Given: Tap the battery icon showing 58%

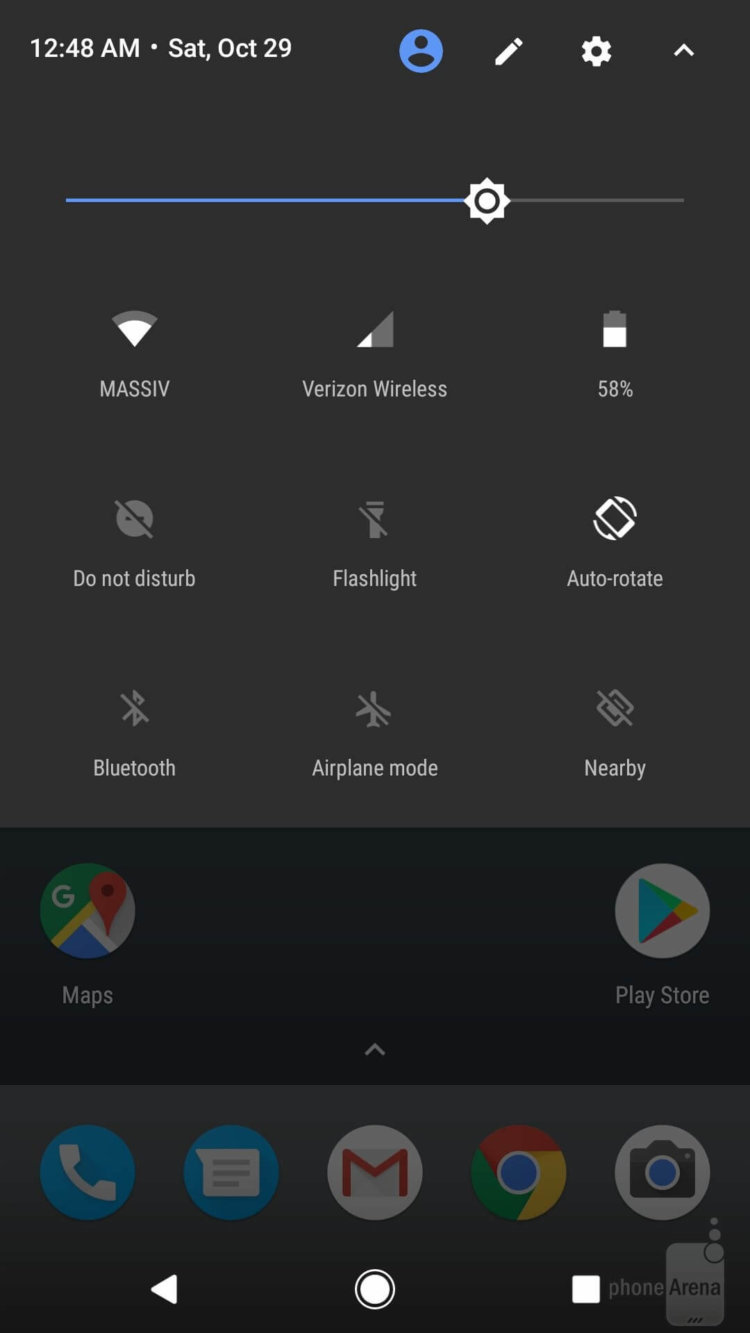Looking at the screenshot, I should [614, 330].
